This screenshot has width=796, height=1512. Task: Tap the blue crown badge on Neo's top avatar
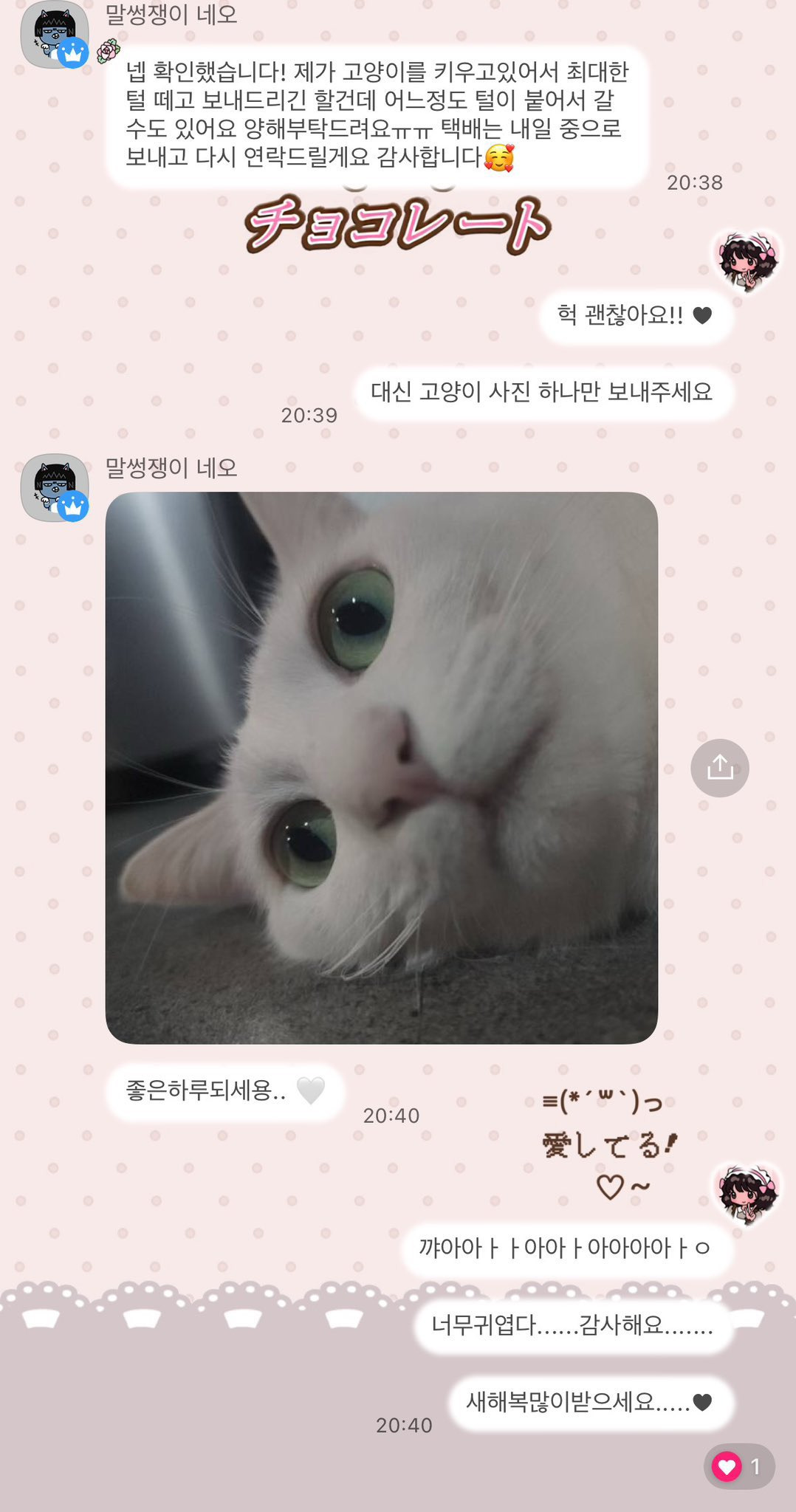(x=72, y=52)
